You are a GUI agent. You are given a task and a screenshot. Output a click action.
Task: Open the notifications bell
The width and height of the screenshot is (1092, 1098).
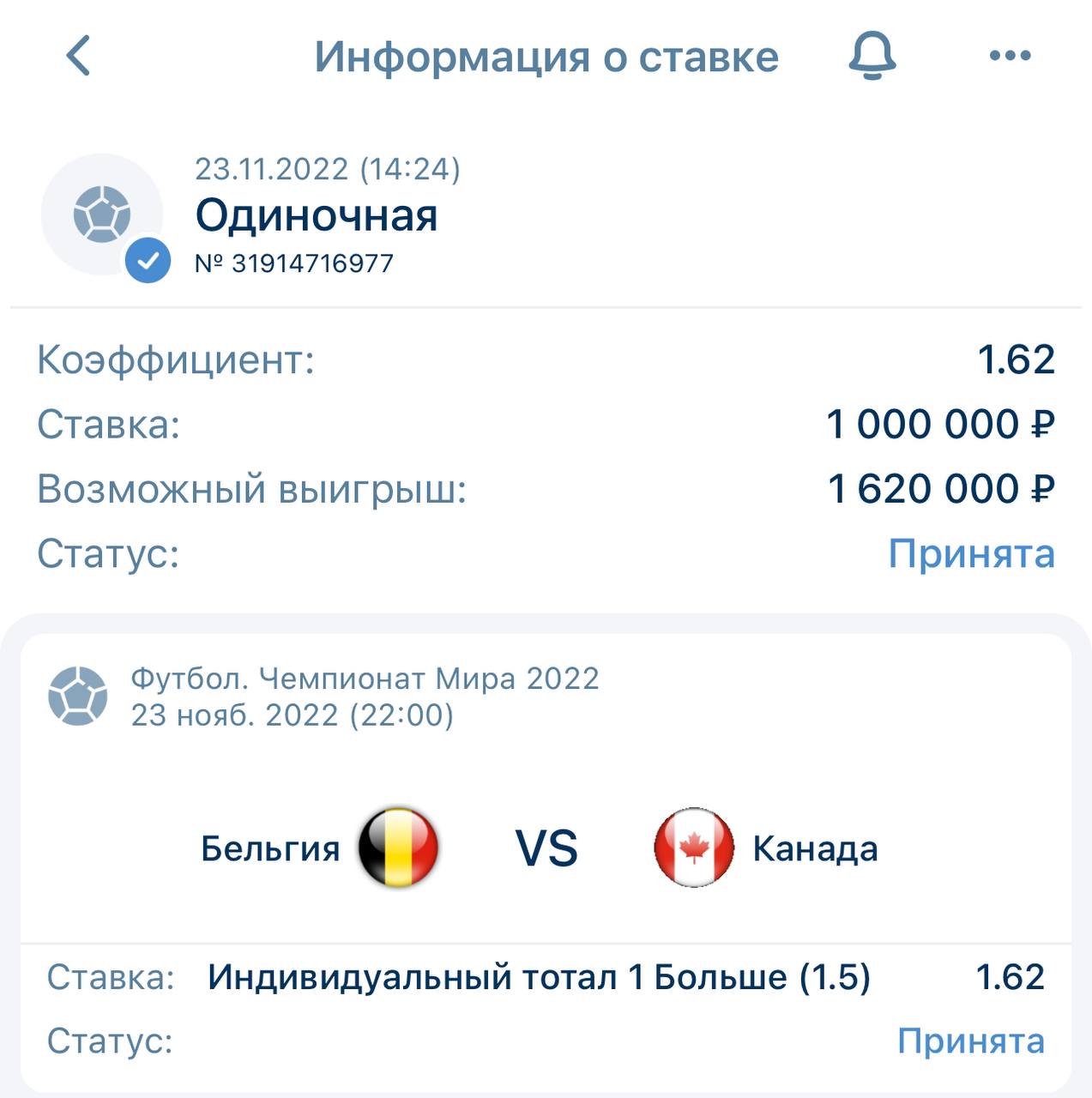[x=872, y=57]
